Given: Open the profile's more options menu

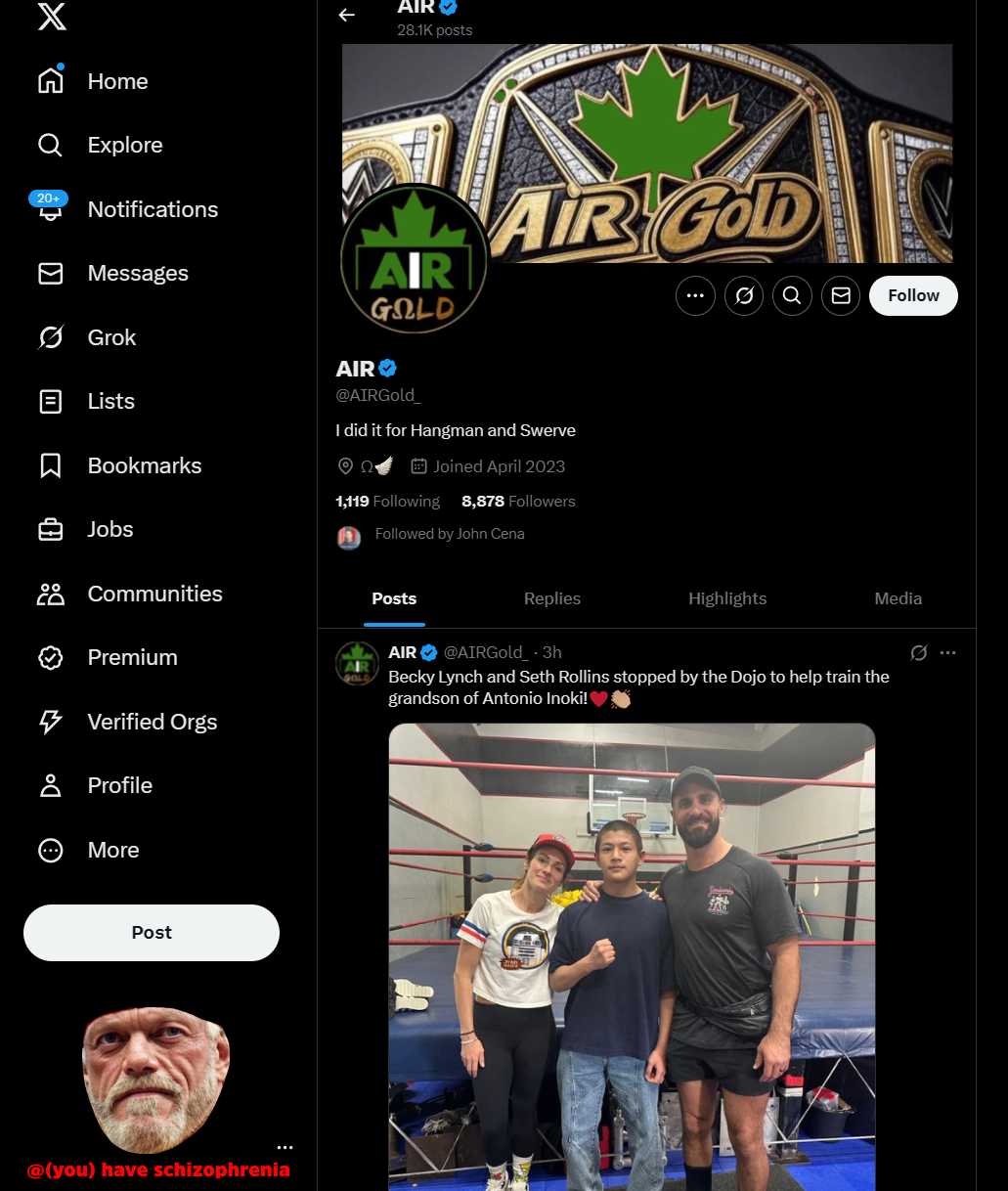Looking at the screenshot, I should (695, 296).
